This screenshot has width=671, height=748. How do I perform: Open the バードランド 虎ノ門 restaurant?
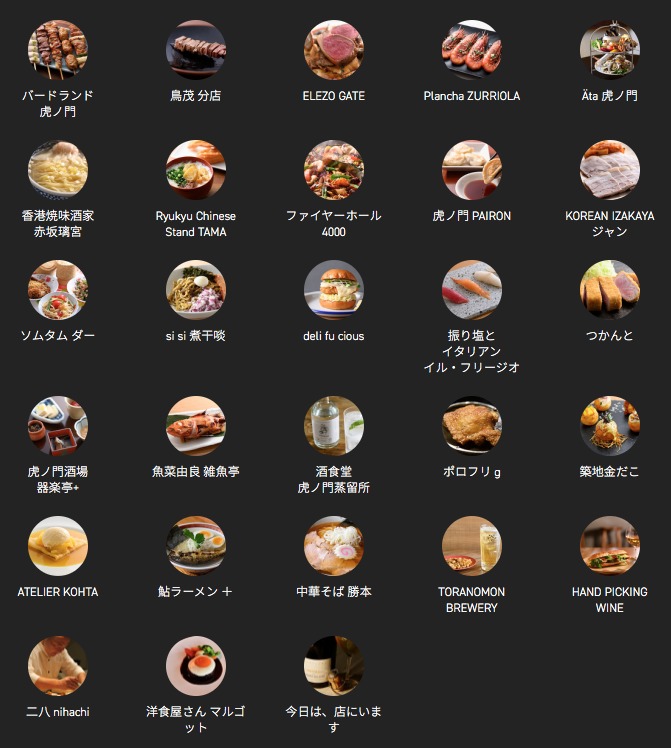(x=58, y=50)
